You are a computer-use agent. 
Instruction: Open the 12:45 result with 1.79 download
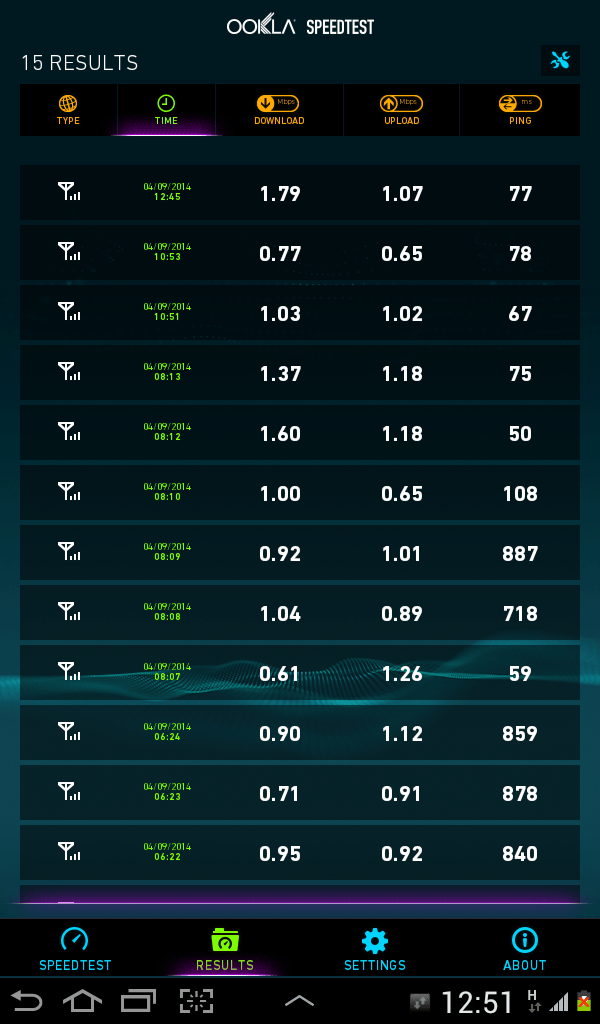point(300,193)
